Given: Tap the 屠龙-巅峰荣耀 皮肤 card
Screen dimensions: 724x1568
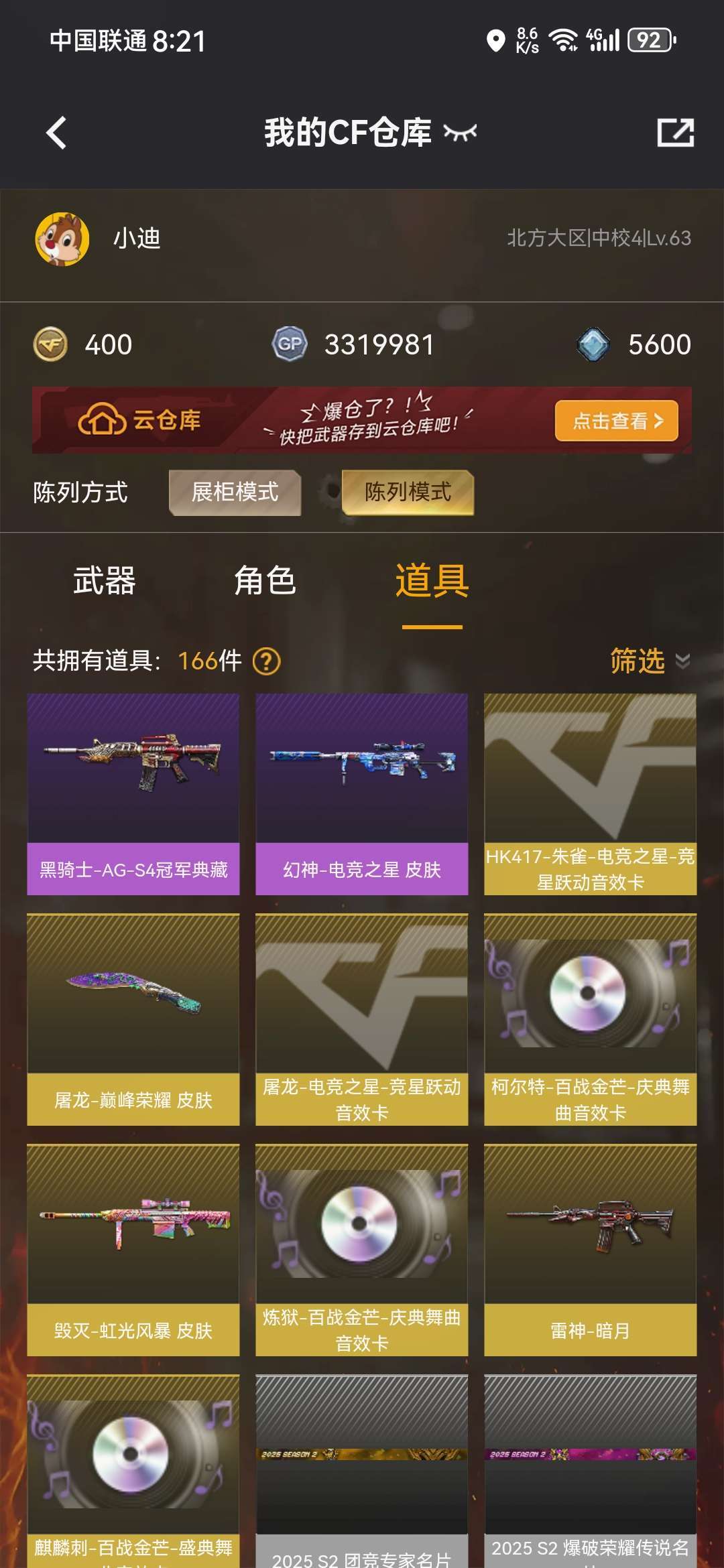Looking at the screenshot, I should click(133, 1005).
